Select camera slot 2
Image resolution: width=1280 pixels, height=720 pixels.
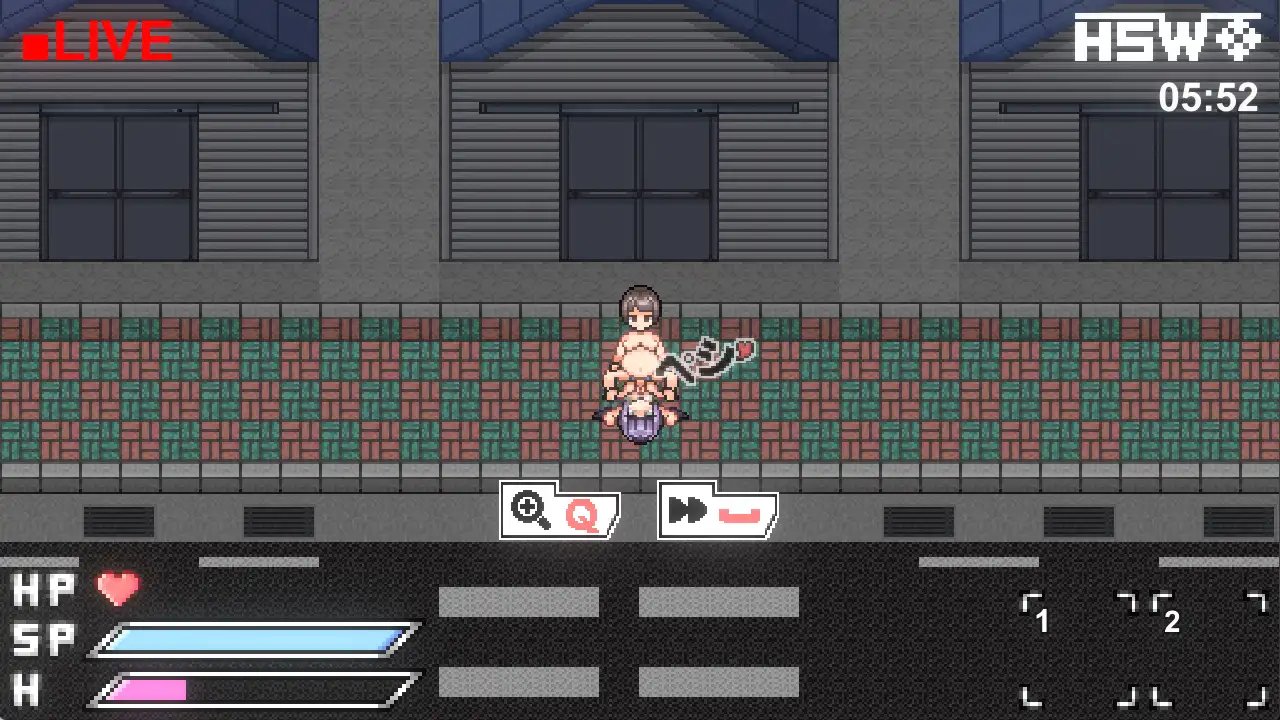pos(1208,649)
